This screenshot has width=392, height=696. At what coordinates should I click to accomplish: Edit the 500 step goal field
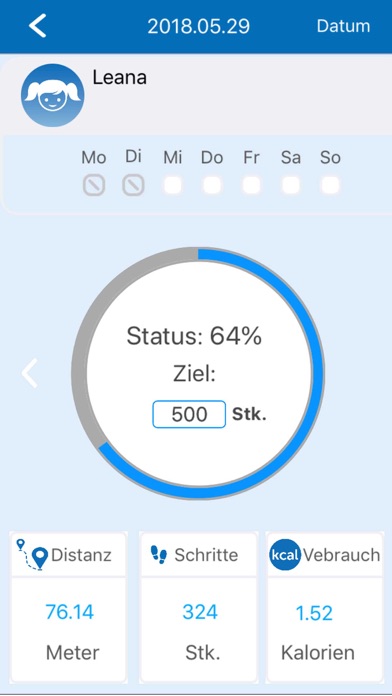pos(189,414)
